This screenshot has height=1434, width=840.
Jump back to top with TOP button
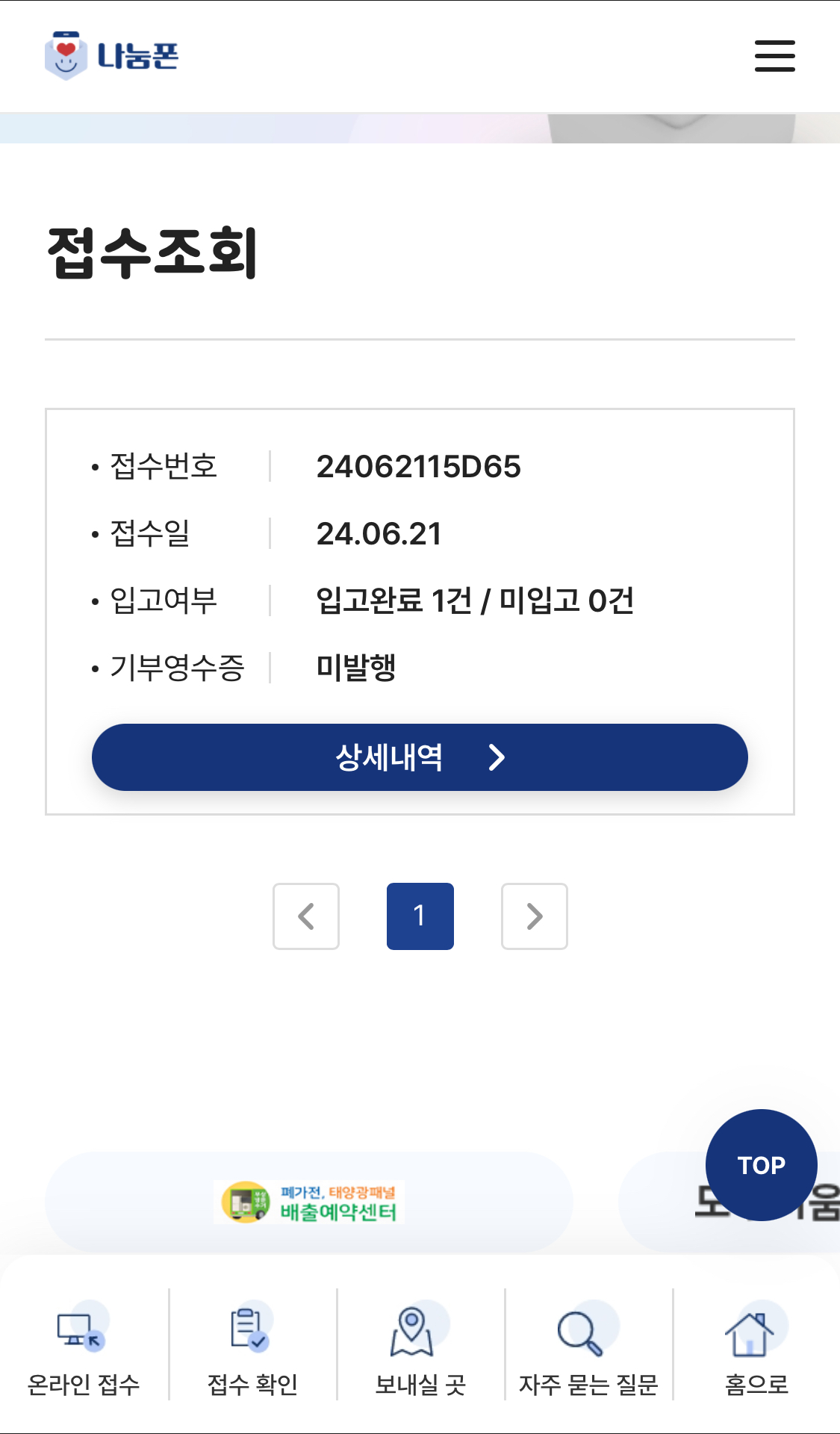(761, 1164)
